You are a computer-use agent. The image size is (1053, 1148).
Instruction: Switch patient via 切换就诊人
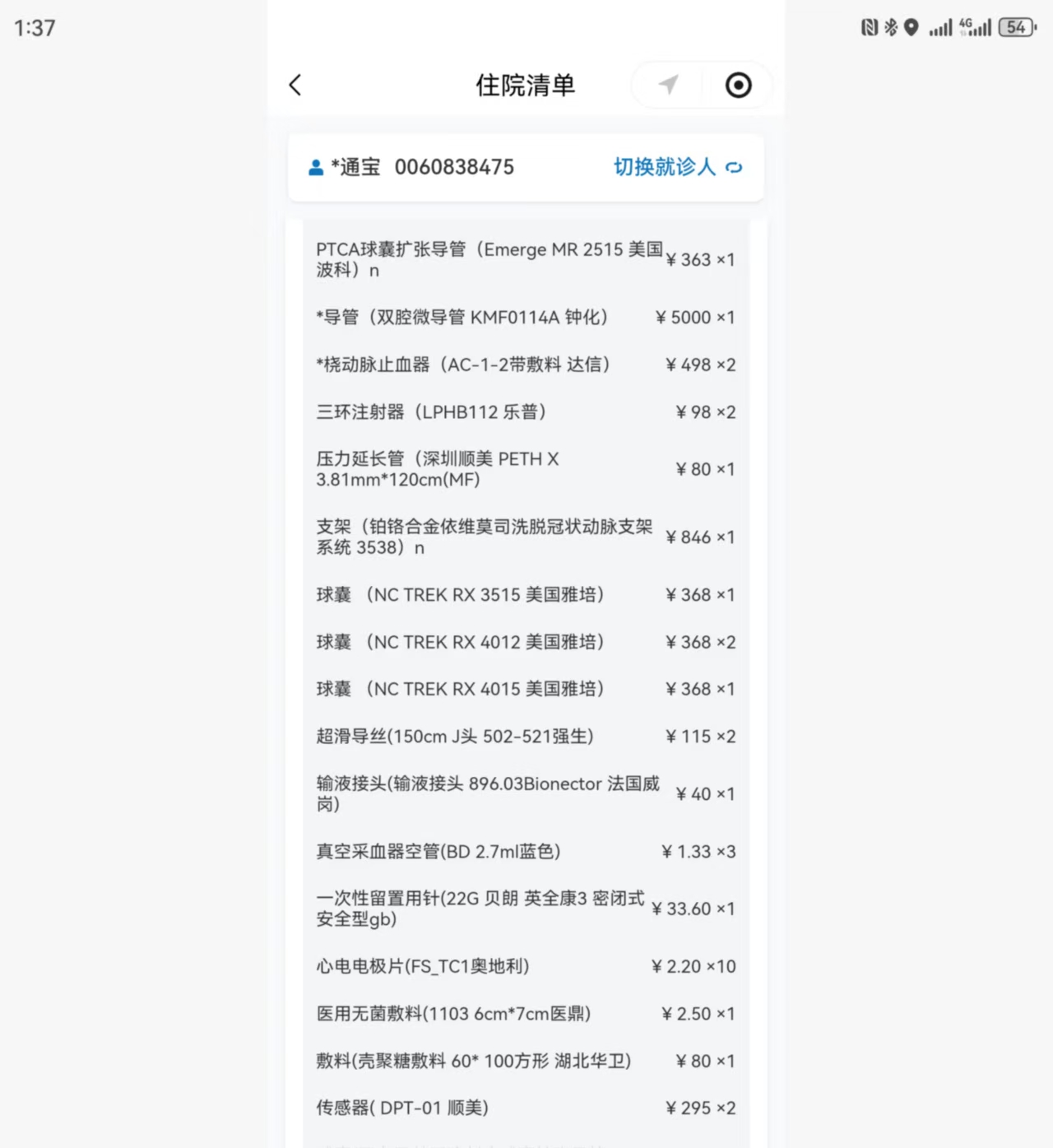(677, 167)
